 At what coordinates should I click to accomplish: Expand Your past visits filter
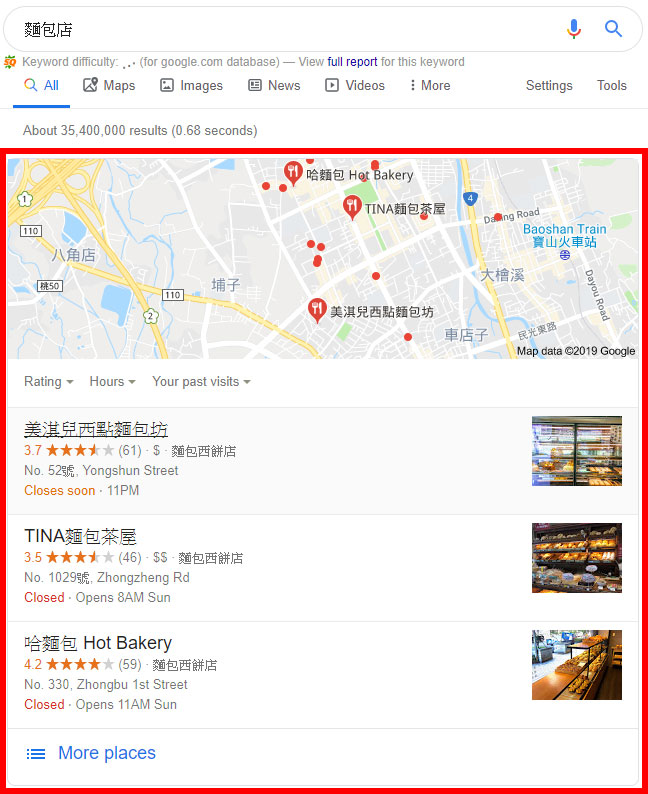pos(201,381)
